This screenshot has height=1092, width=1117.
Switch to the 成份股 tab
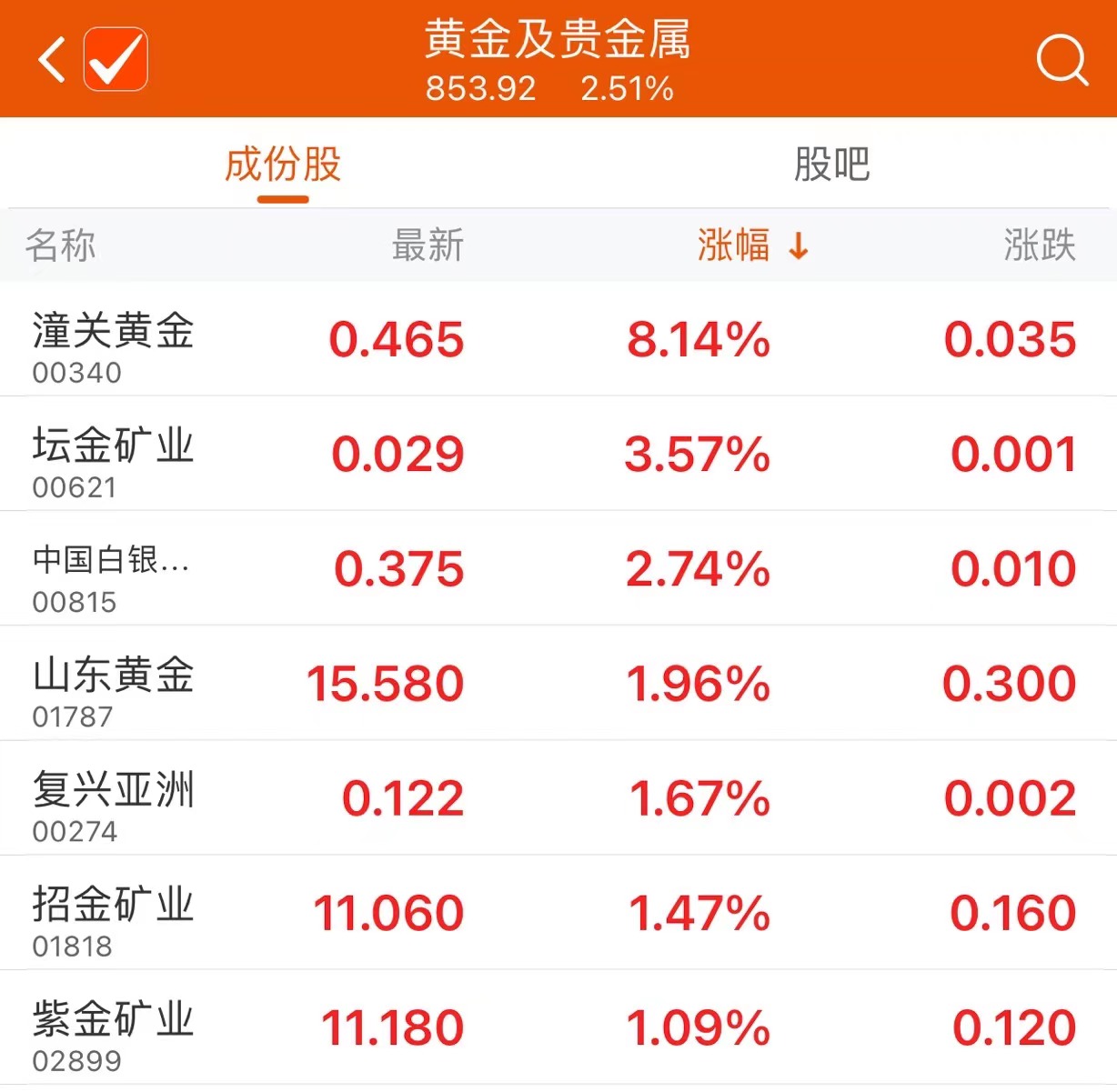(282, 165)
